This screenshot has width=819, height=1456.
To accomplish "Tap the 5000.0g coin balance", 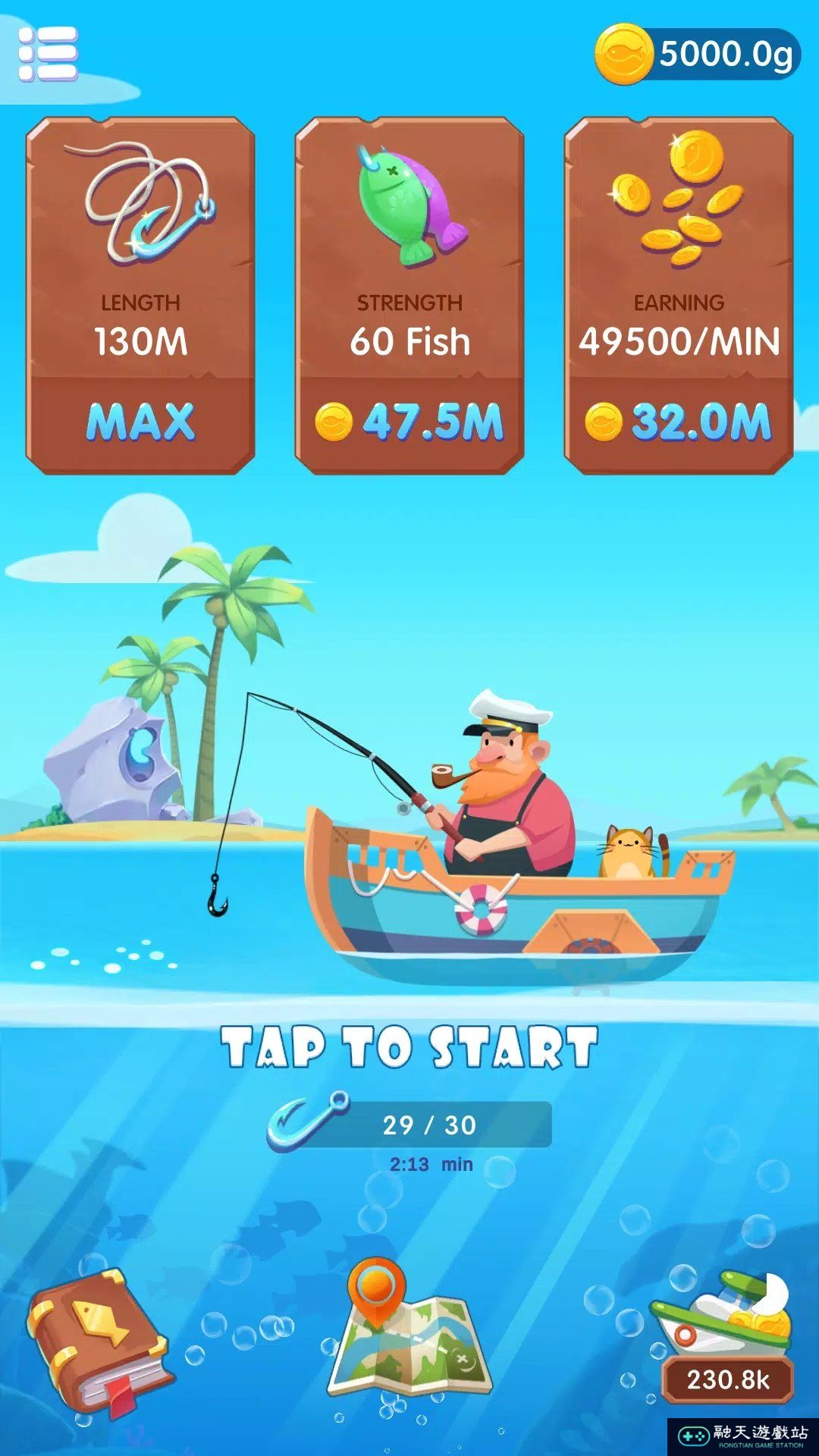I will [x=698, y=53].
